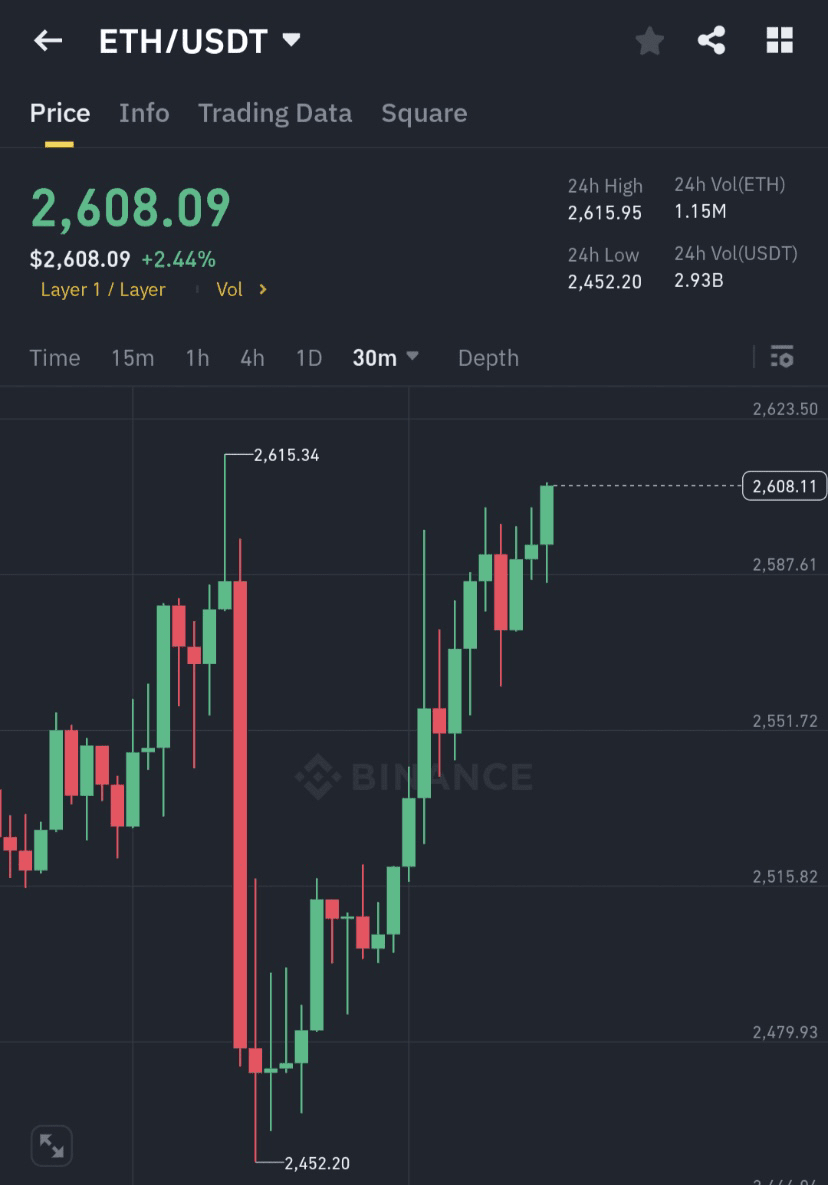Screen dimensions: 828x1185
Task: Select the 1h interval
Action: pyautogui.click(x=197, y=358)
